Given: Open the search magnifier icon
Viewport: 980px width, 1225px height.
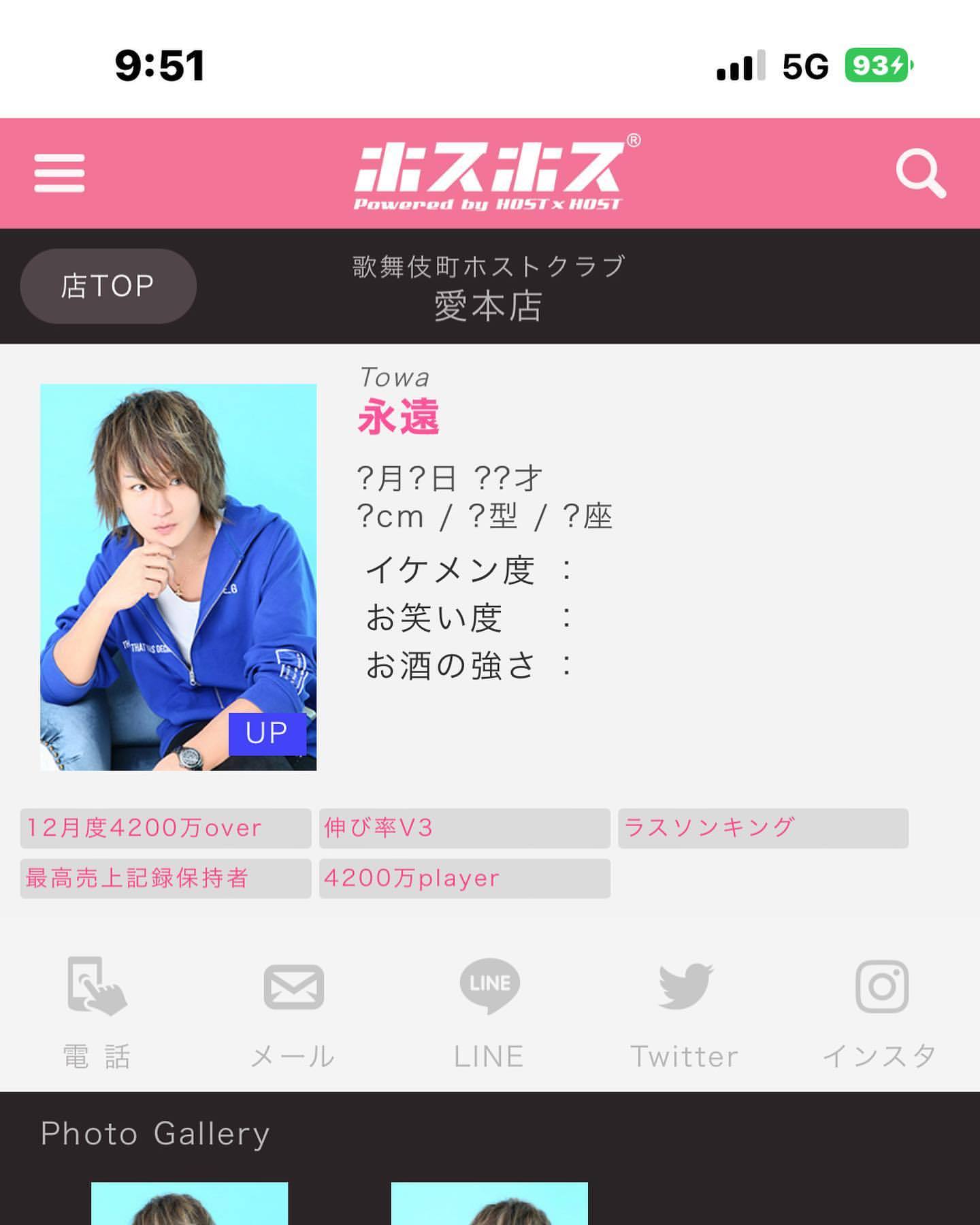Looking at the screenshot, I should tap(920, 173).
